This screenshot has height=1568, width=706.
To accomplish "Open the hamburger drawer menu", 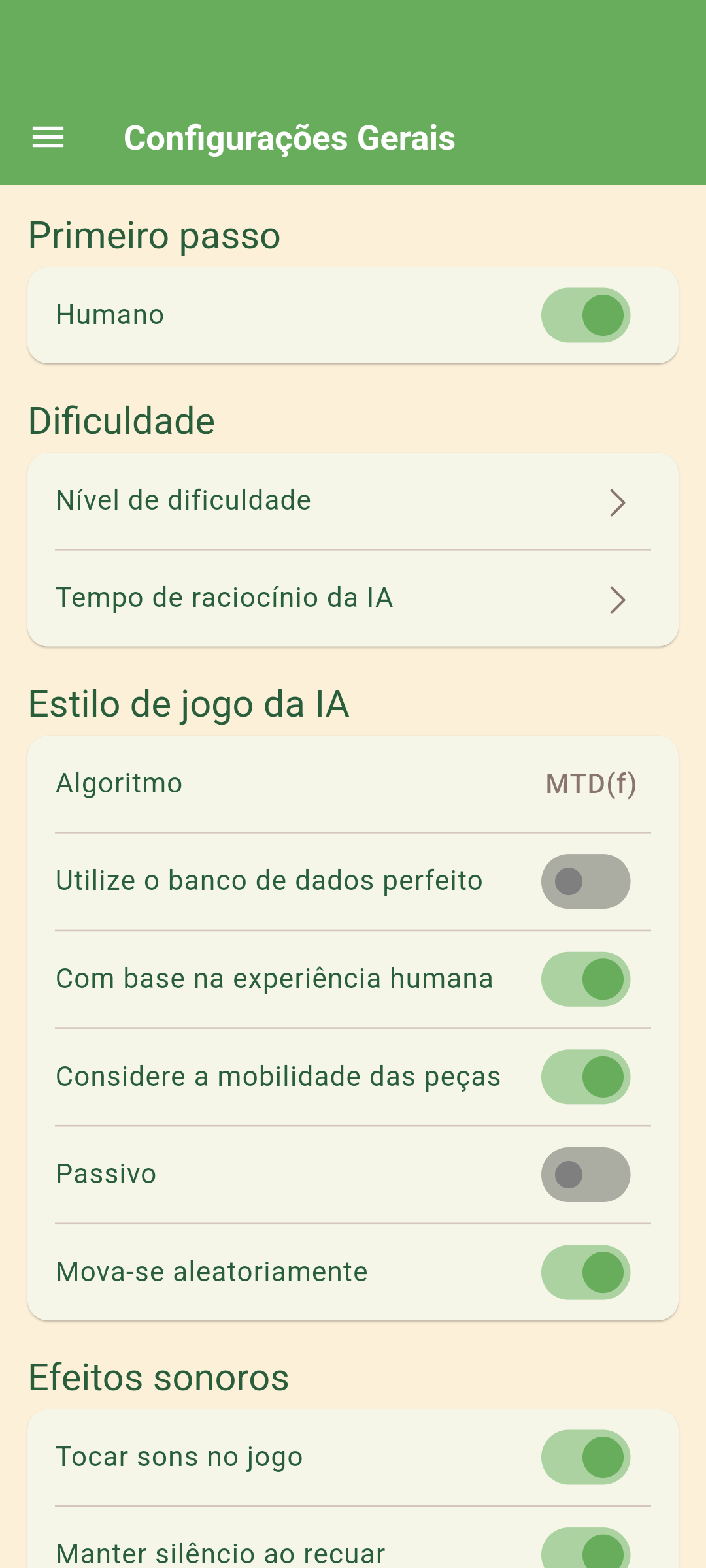I will click(48, 138).
